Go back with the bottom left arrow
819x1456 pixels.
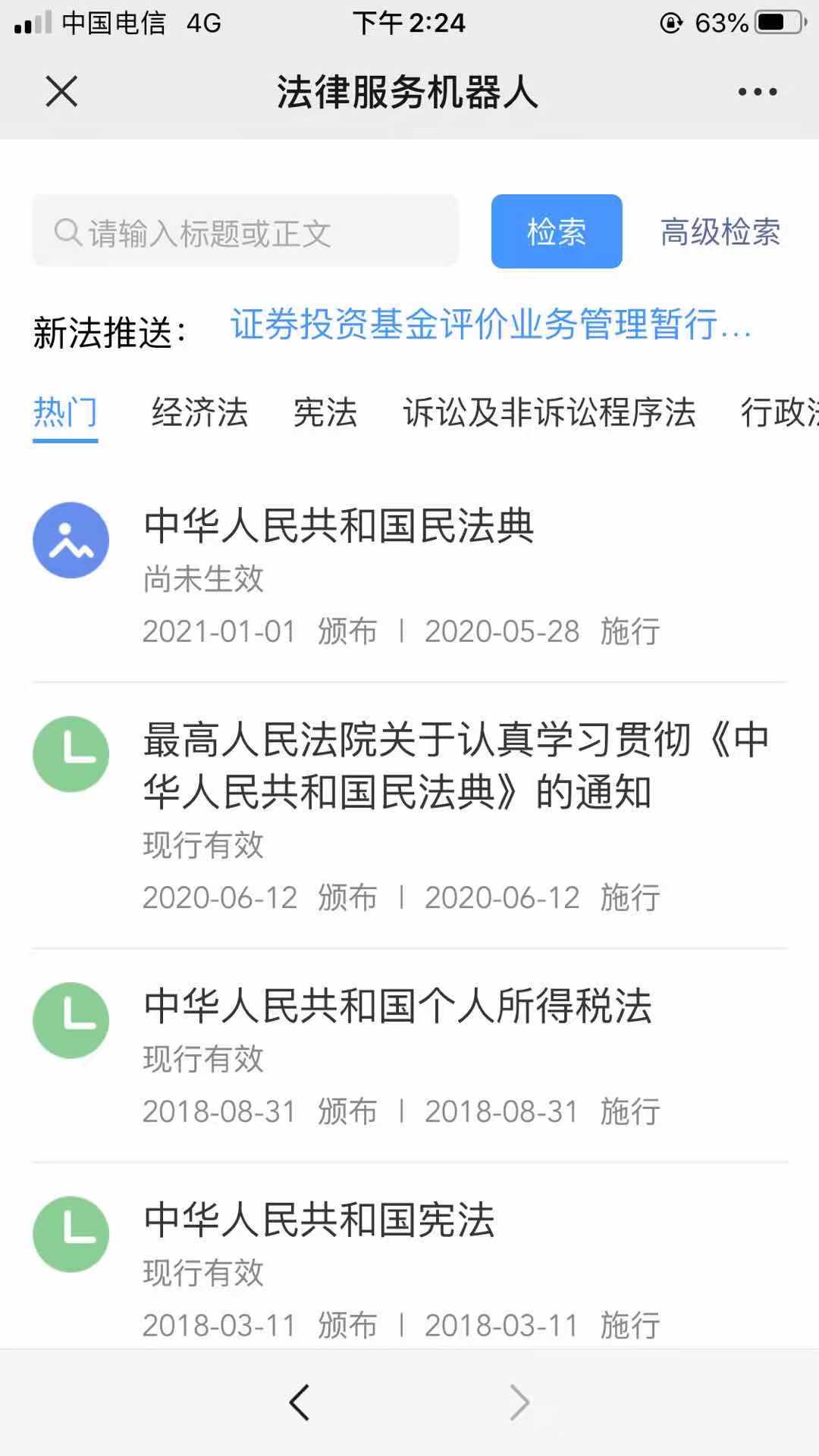pyautogui.click(x=300, y=1402)
